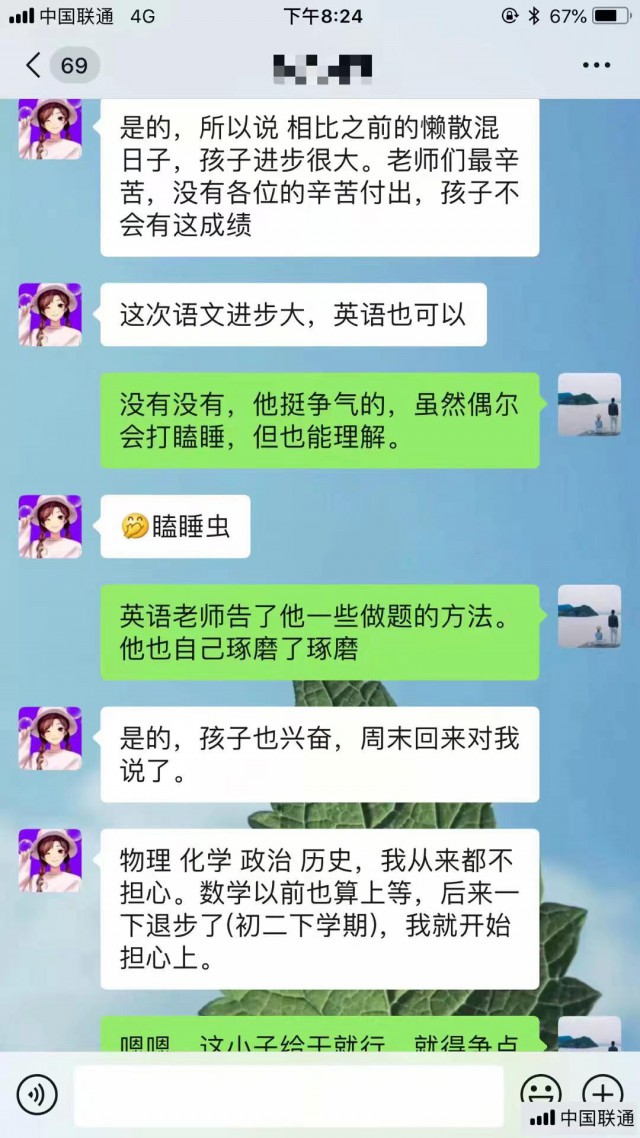The width and height of the screenshot is (640, 1138).
Task: Open avatar beside 瞌睡虫 message
Action: tap(50, 526)
